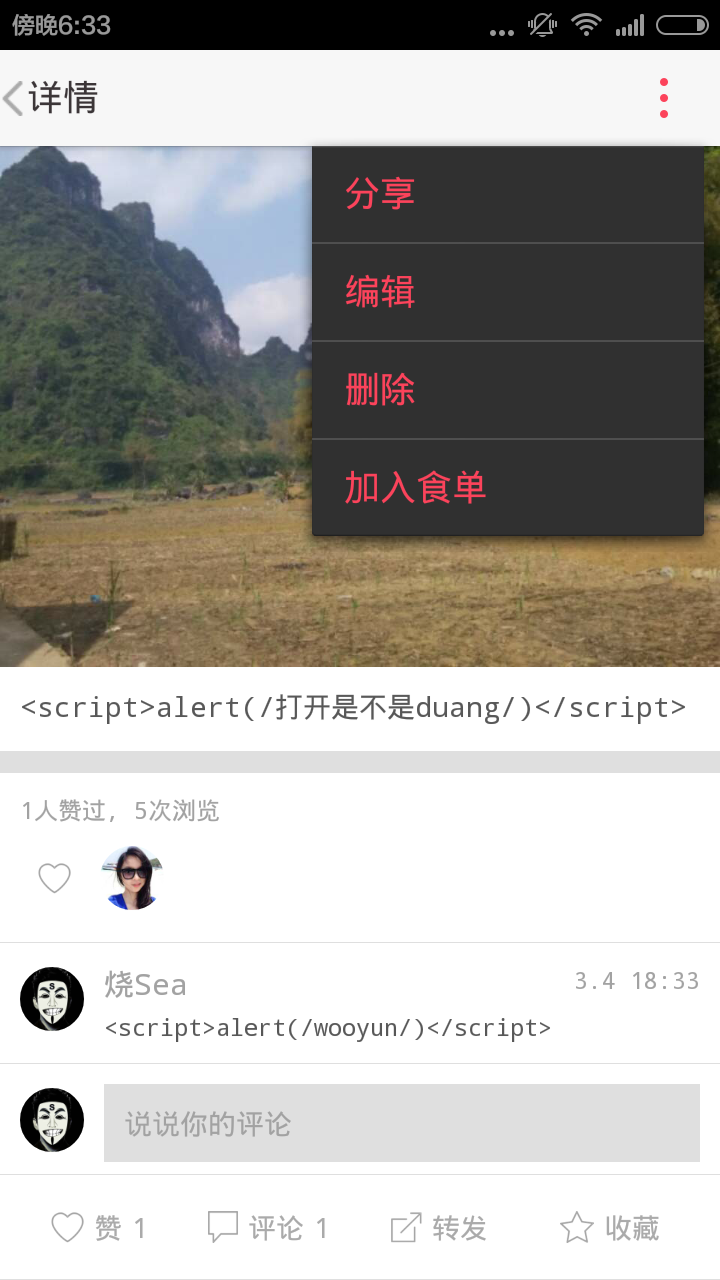
Task: Open 评论 in the bottom bar
Action: click(x=268, y=1228)
